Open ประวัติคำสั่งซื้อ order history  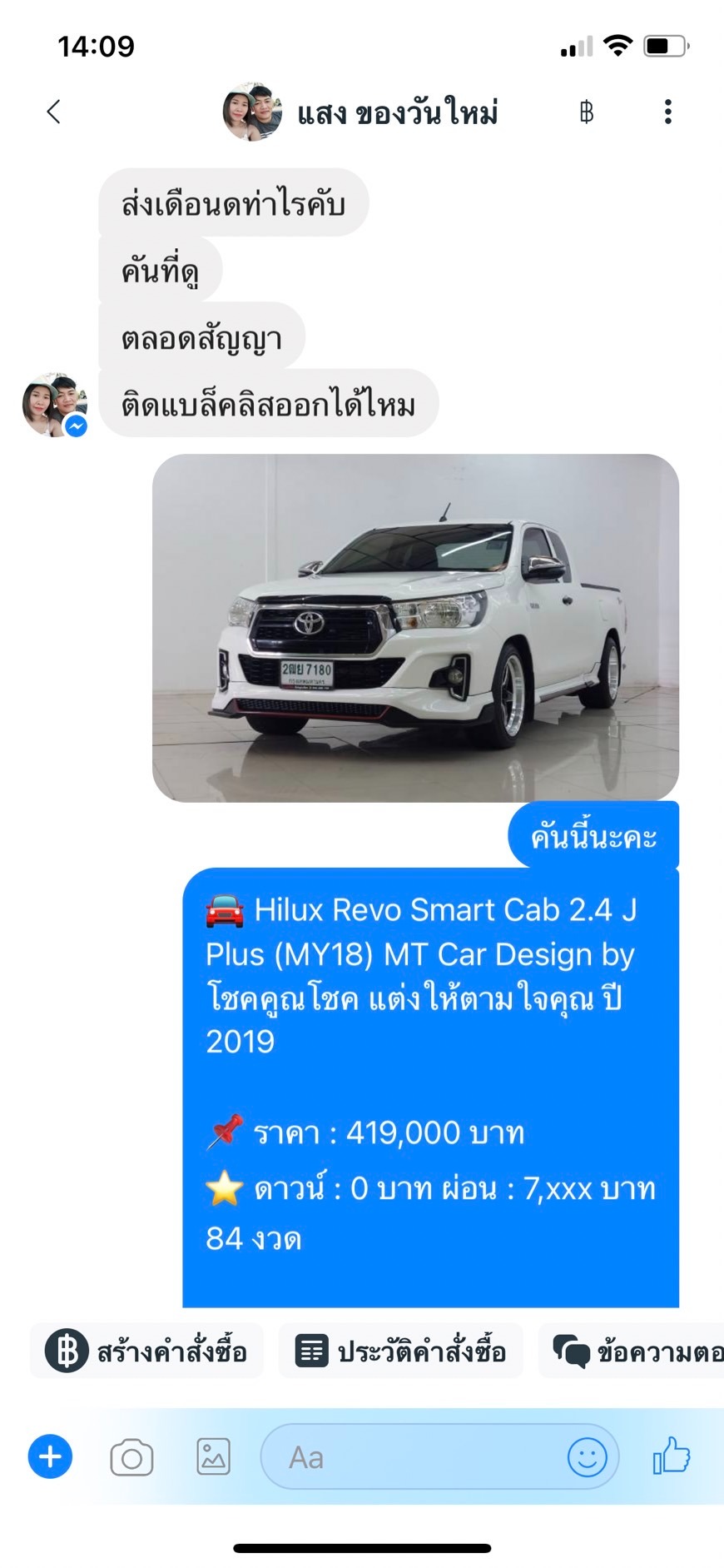pyautogui.click(x=400, y=1350)
